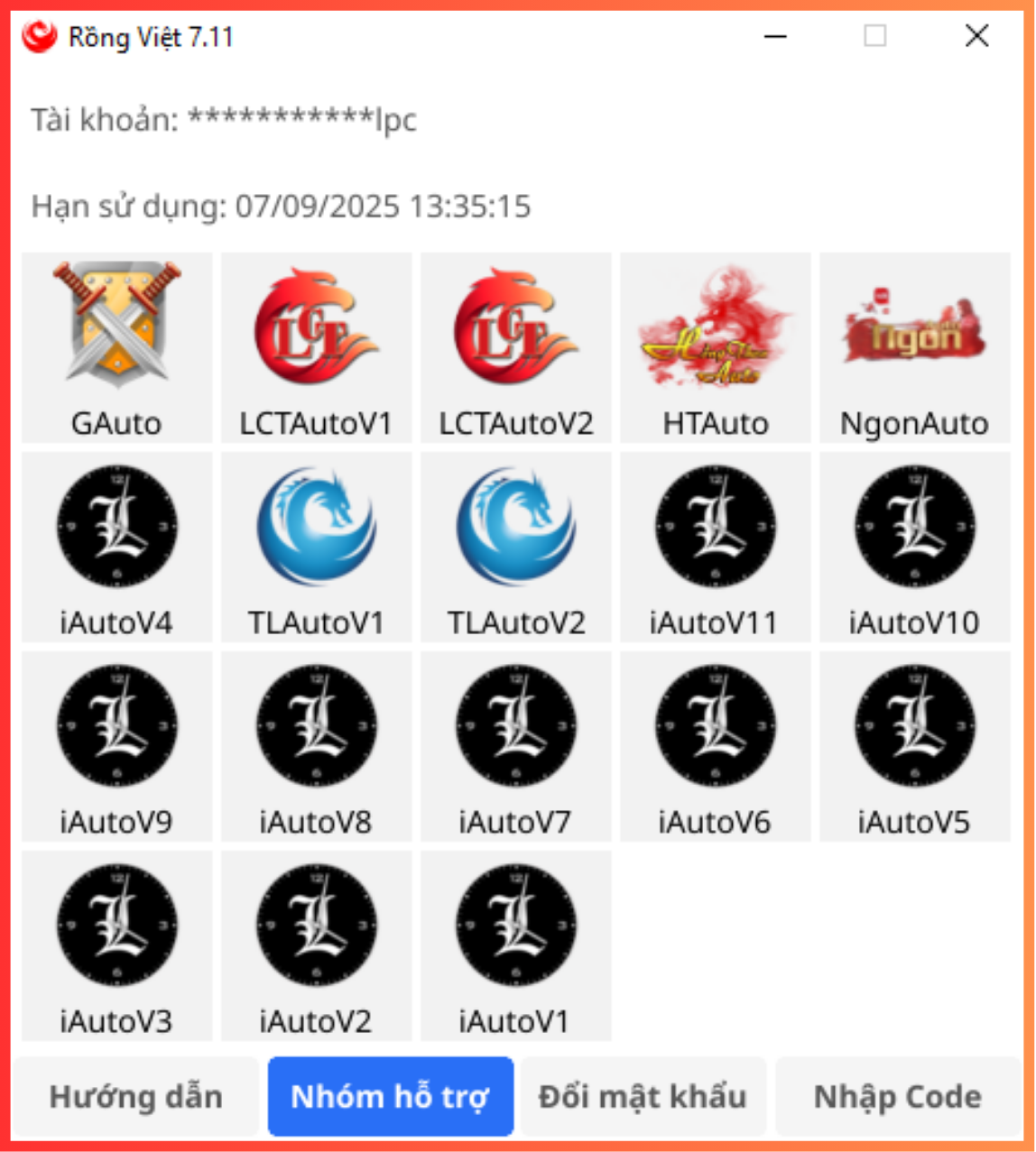
Task: Close the Rồng Việt window
Action: 976,36
